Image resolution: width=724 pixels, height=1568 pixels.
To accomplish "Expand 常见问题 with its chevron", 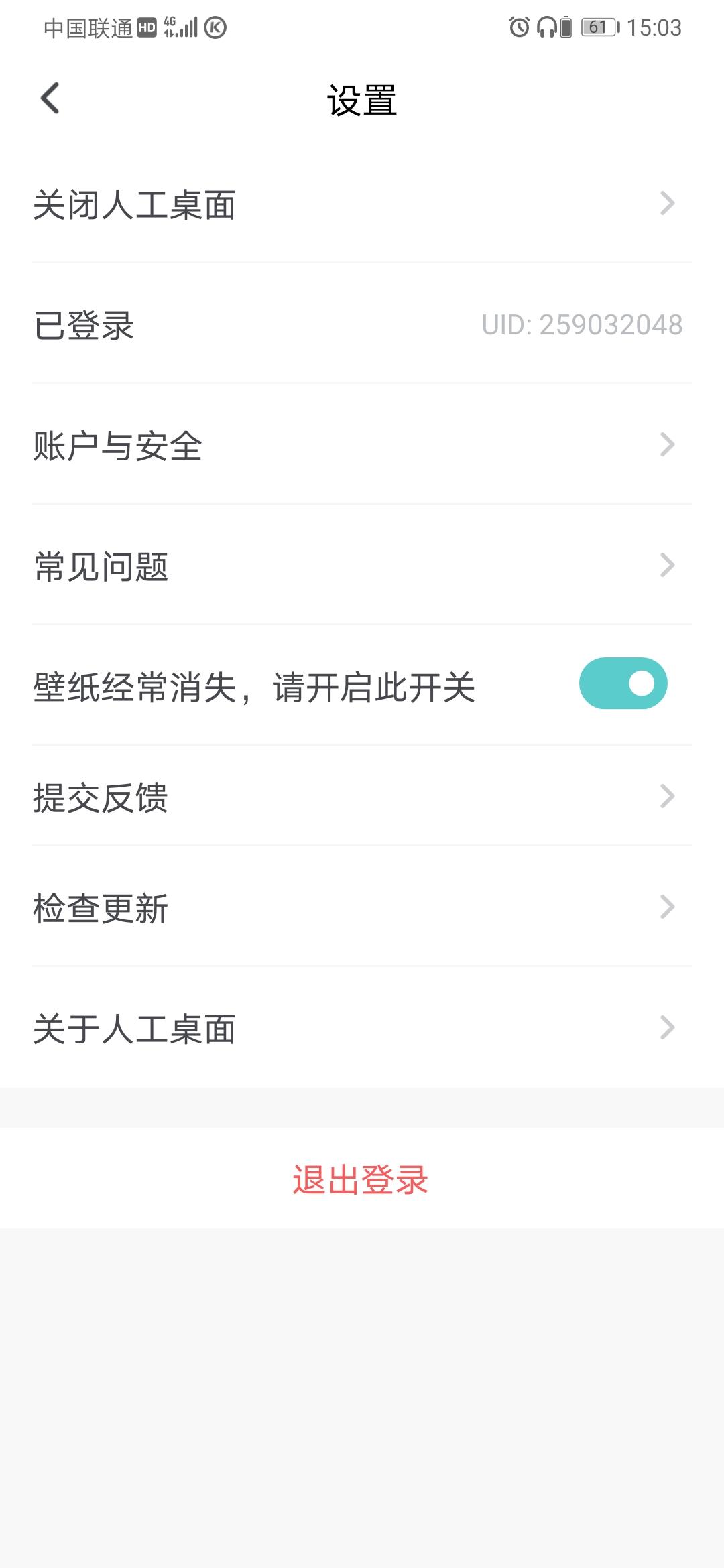I will [666, 566].
